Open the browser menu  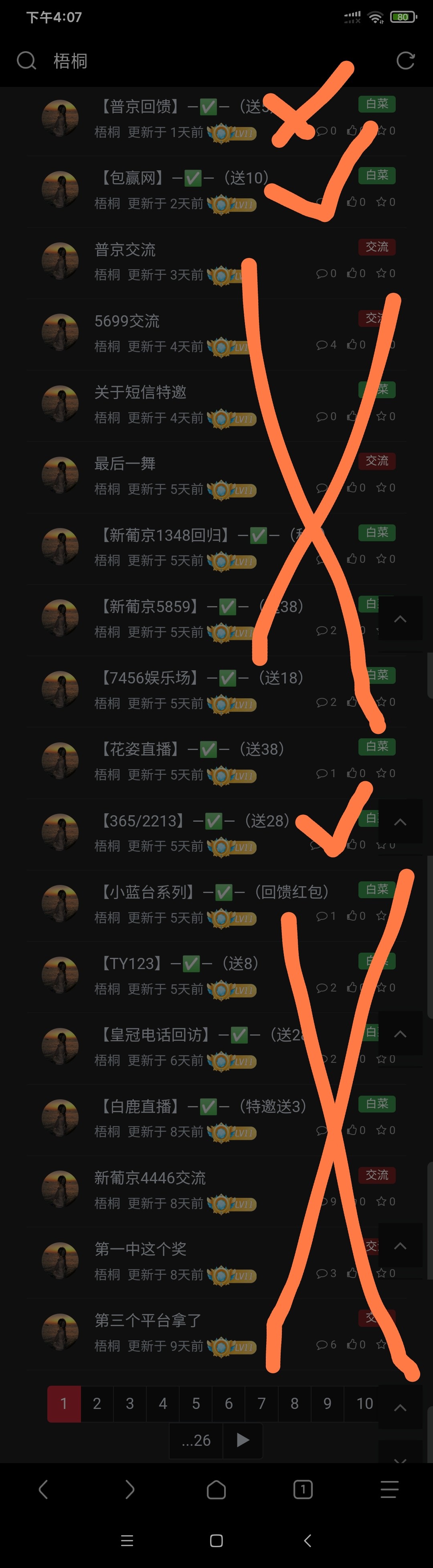click(x=389, y=1489)
